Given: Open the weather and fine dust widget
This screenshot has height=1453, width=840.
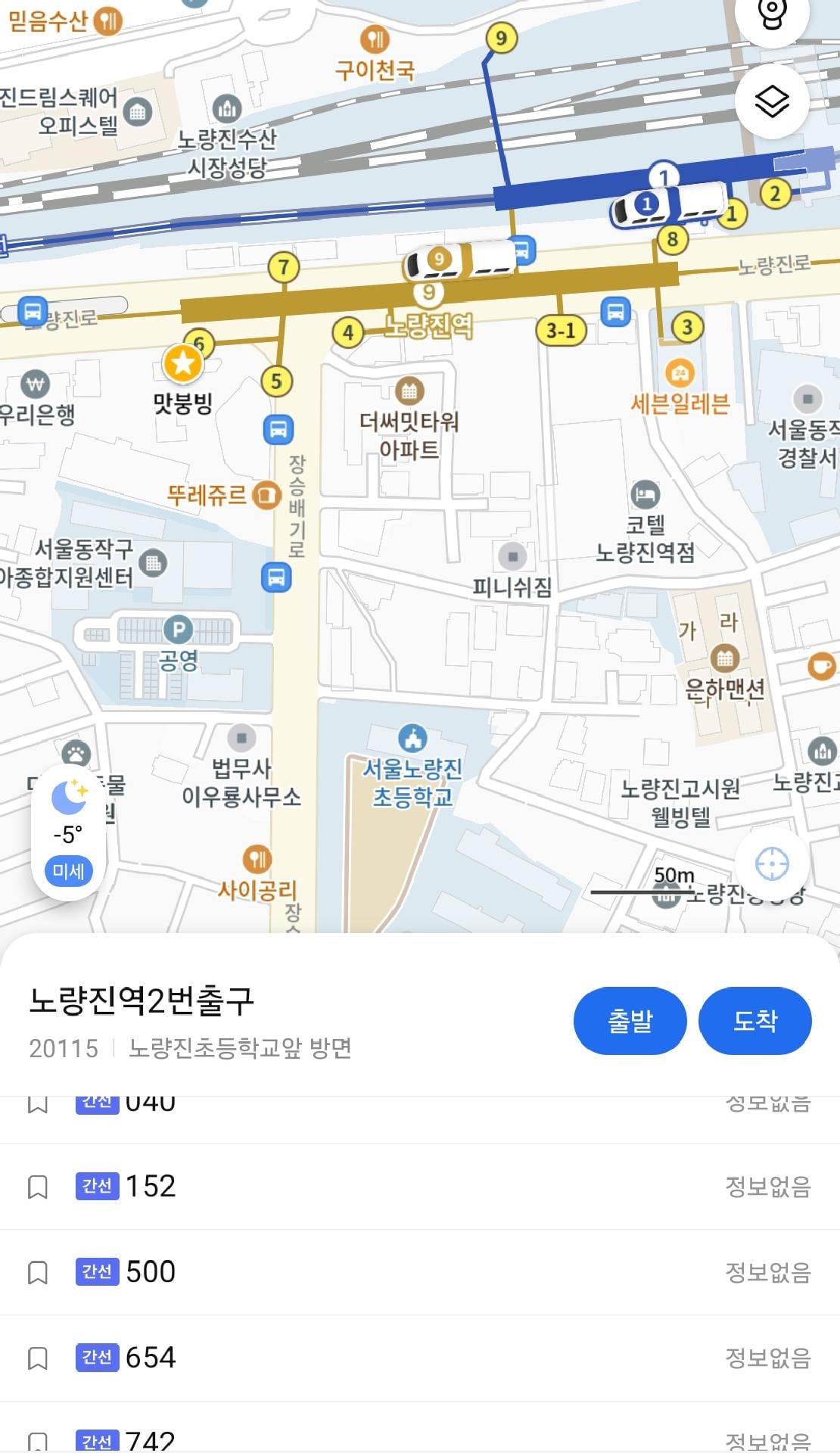Looking at the screenshot, I should [69, 832].
